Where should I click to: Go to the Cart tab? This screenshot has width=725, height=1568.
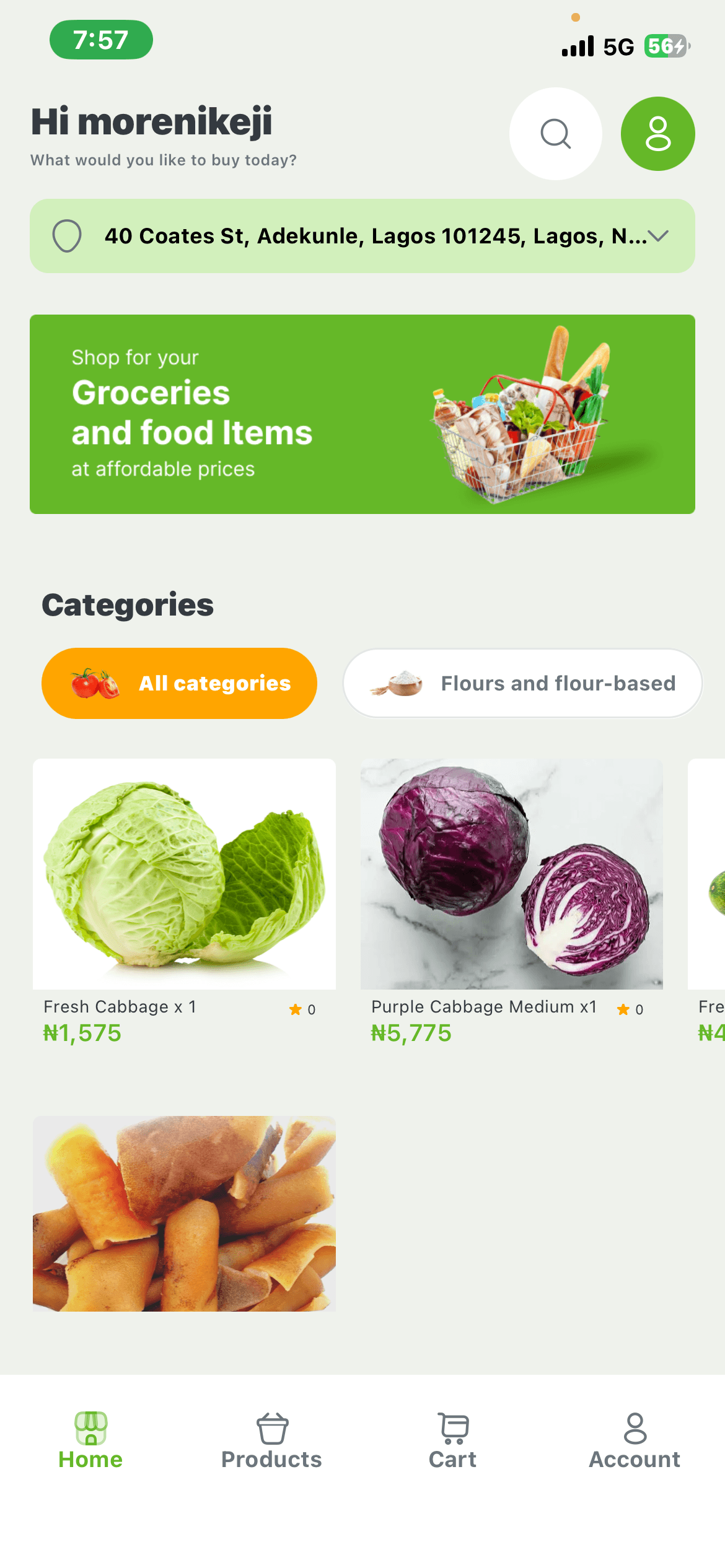coord(453,1442)
